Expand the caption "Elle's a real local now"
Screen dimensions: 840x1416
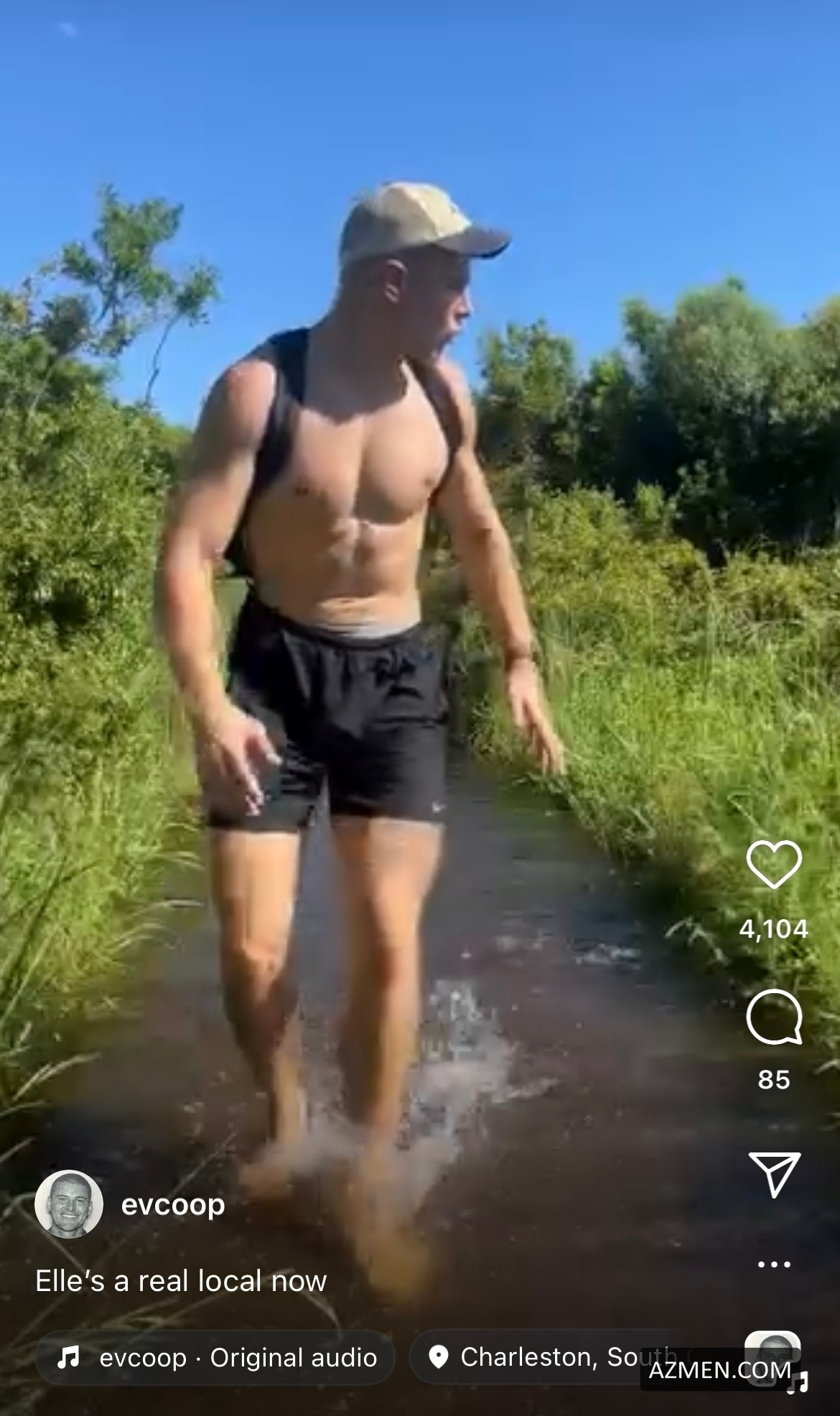[x=181, y=1281]
